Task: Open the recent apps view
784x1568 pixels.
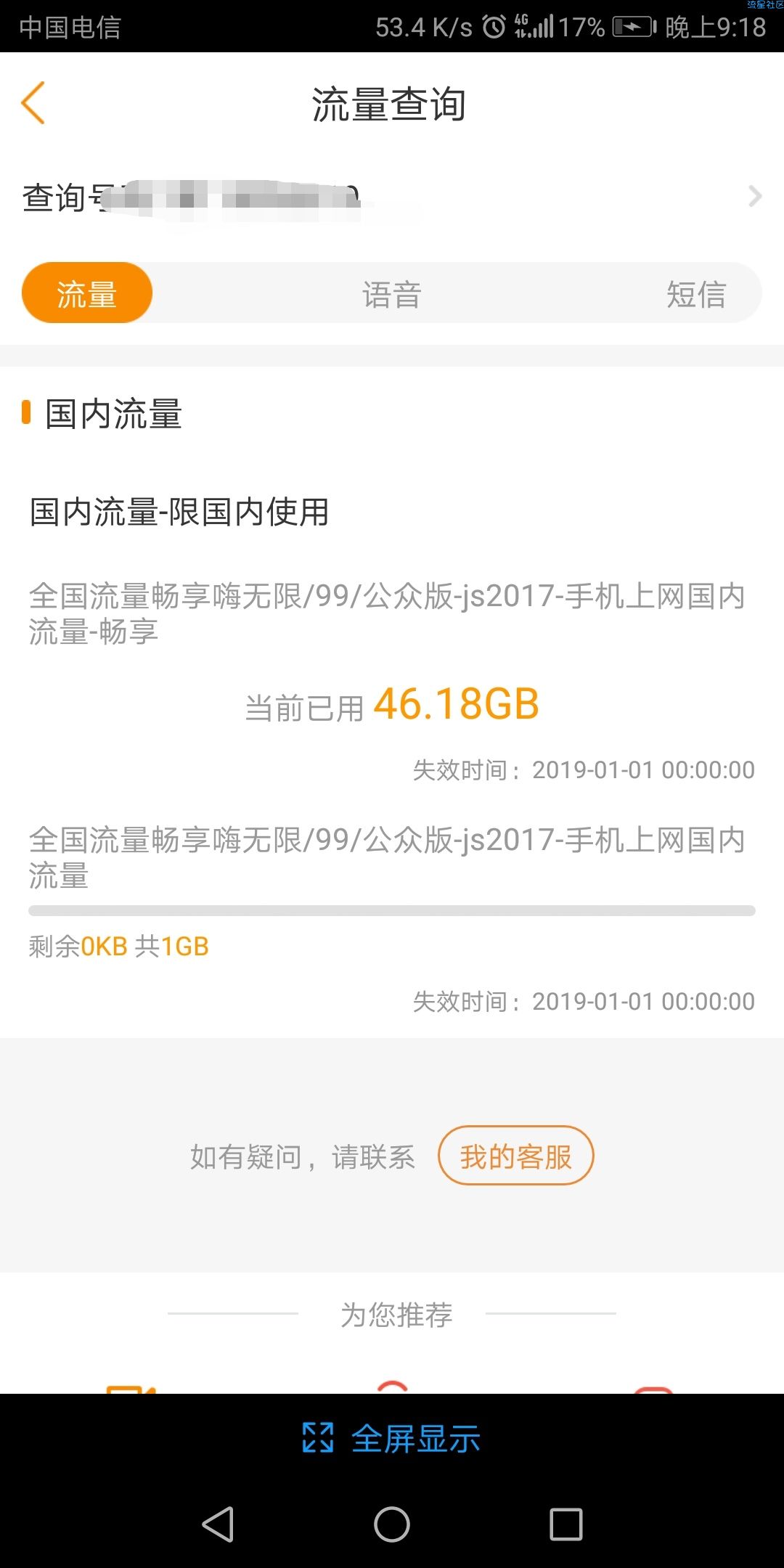Action: (566, 1524)
